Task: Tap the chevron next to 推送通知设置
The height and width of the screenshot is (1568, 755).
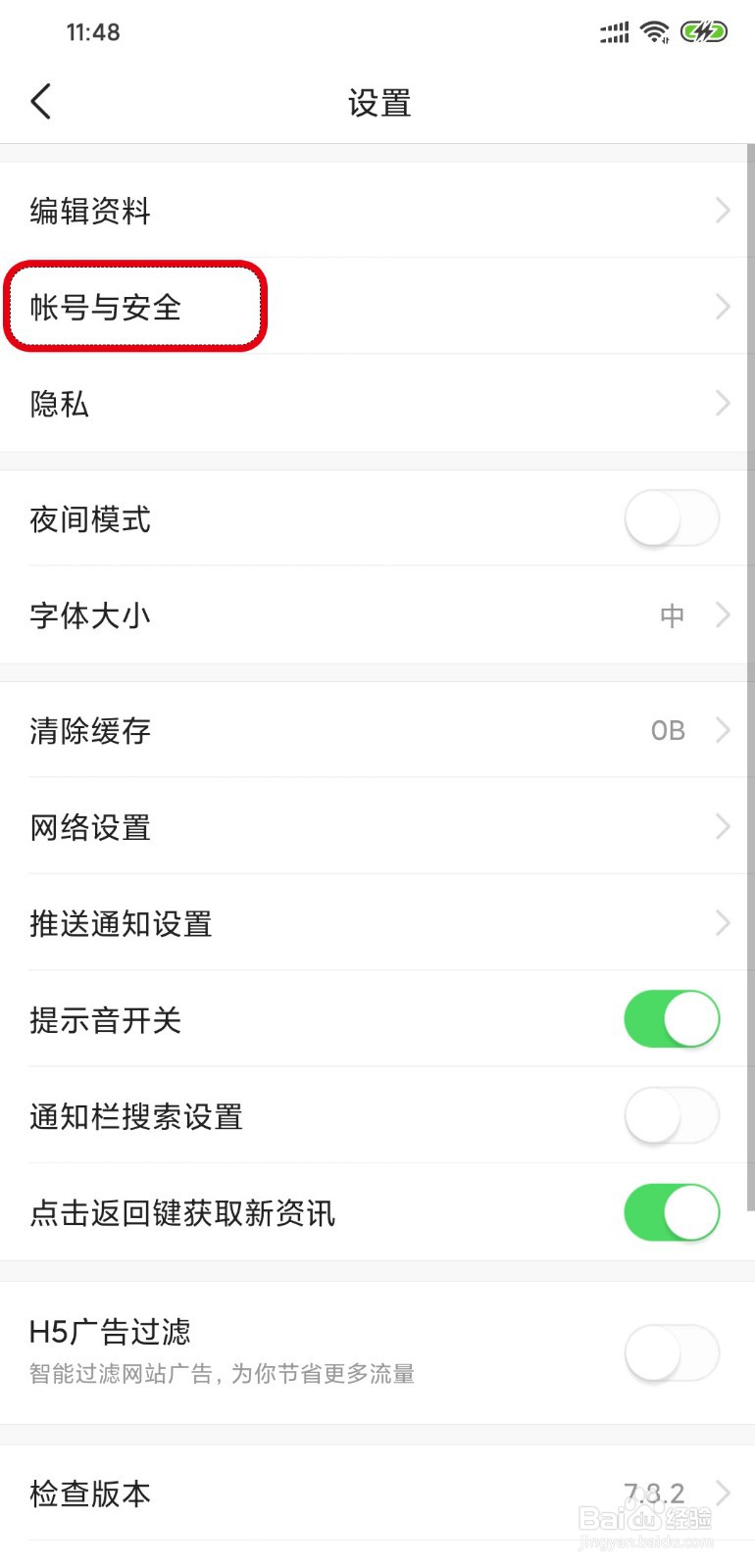Action: (724, 923)
